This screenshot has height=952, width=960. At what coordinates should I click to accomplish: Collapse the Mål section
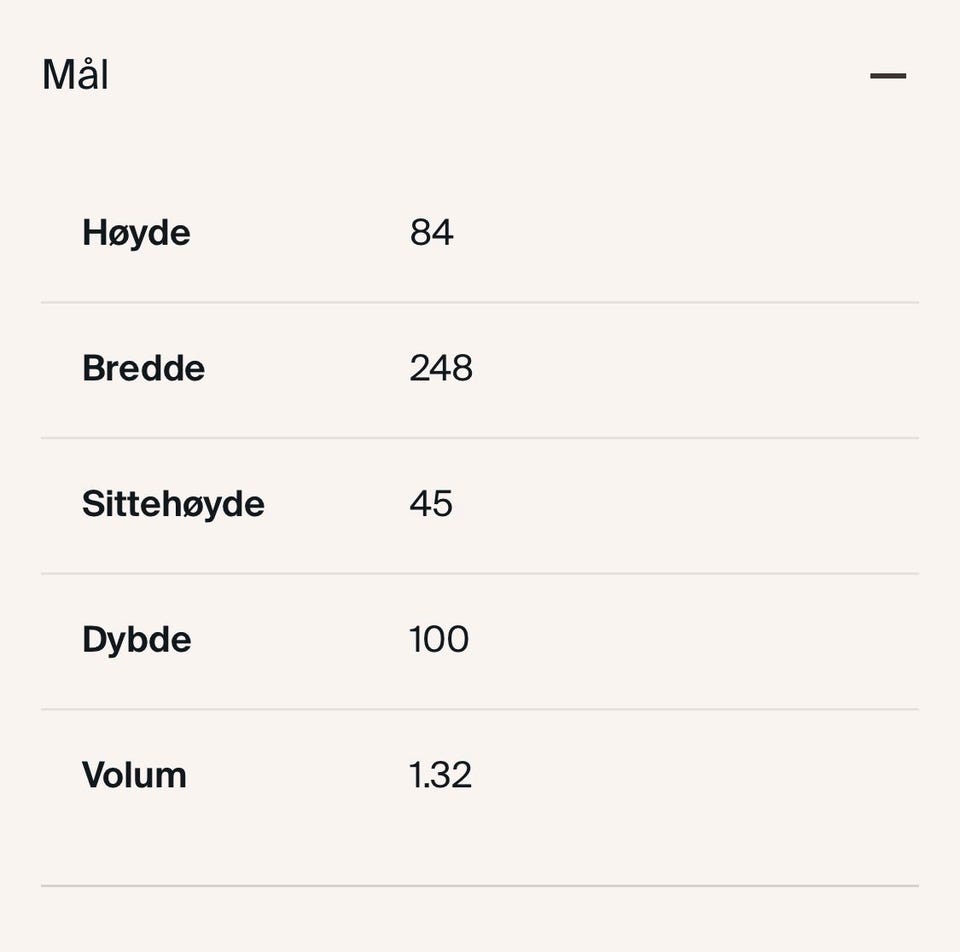887,76
